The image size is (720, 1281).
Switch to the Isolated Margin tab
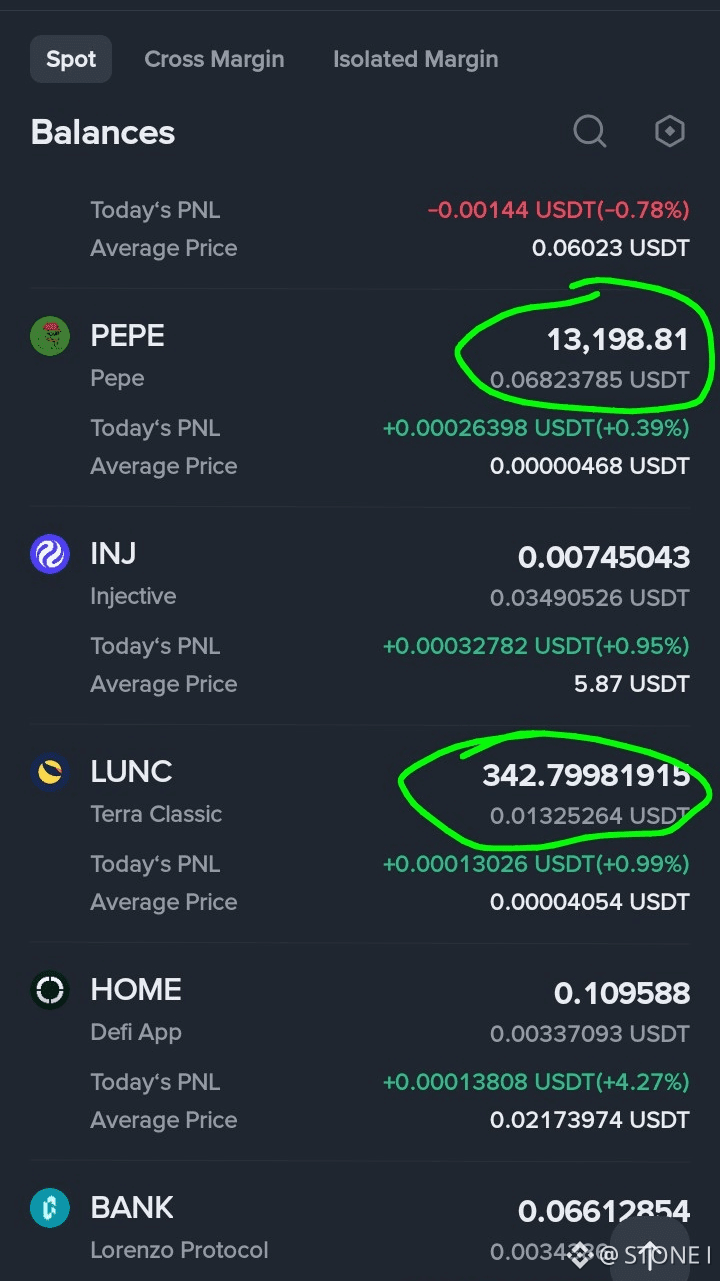coord(415,59)
